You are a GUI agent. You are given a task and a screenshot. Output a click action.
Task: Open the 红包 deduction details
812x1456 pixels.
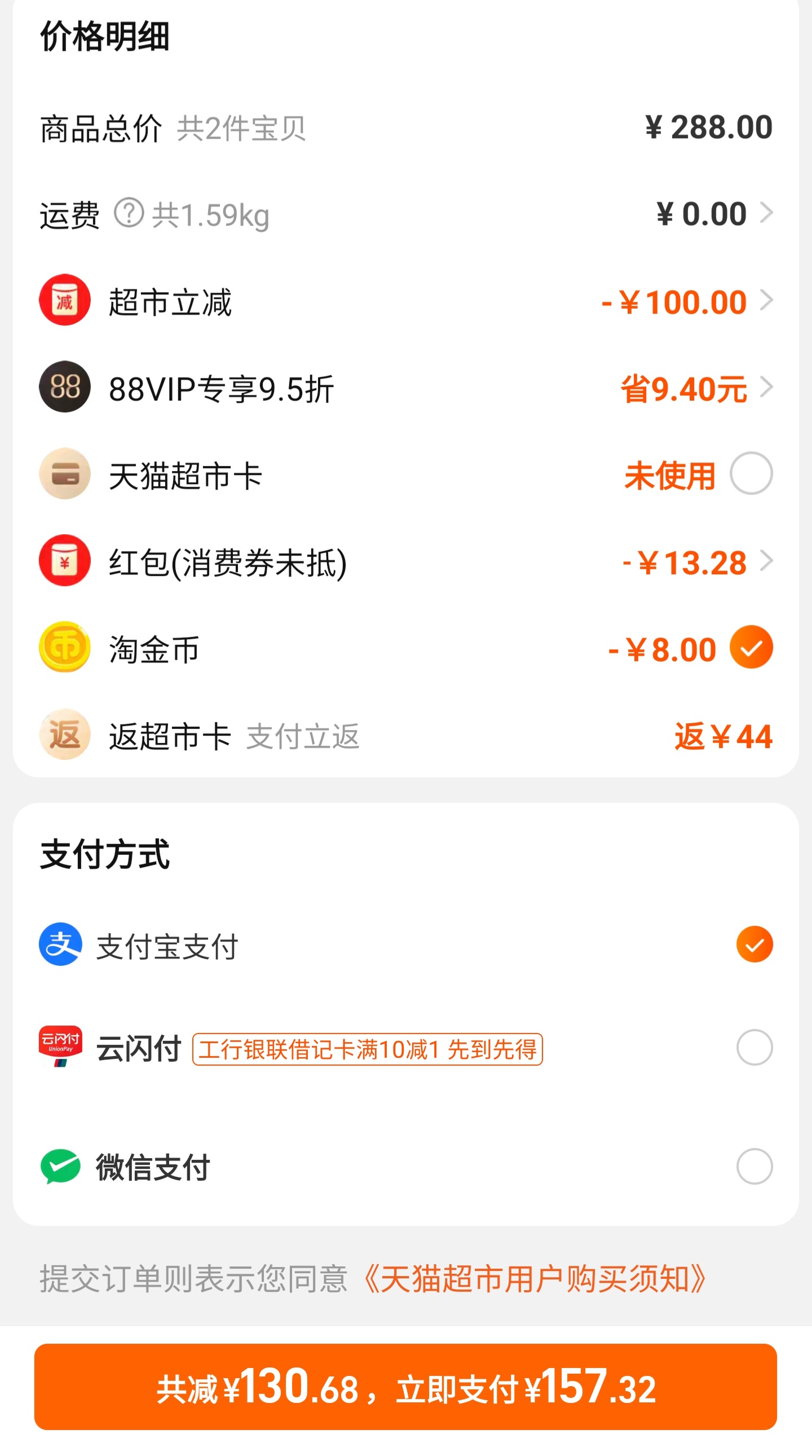(x=698, y=562)
